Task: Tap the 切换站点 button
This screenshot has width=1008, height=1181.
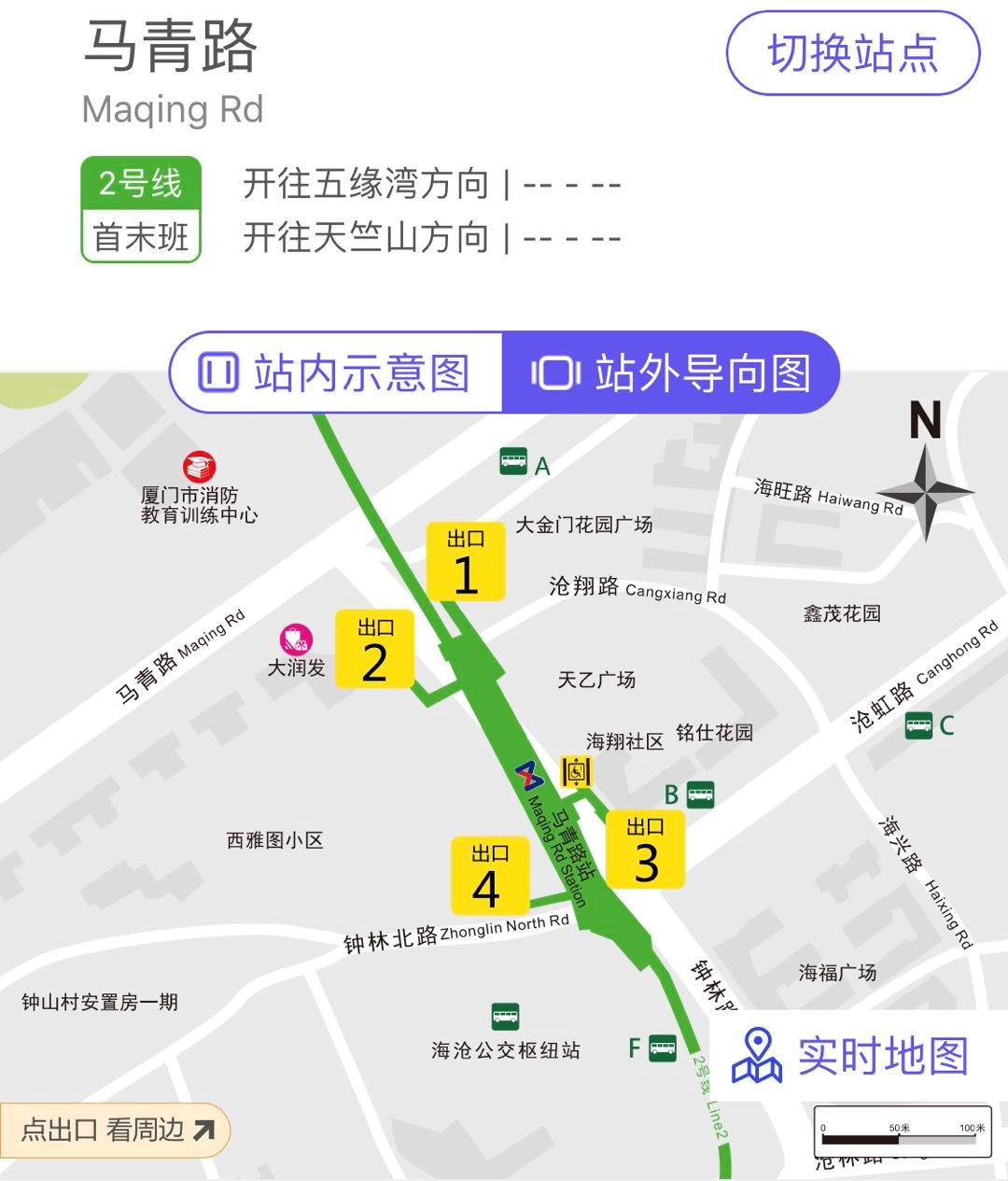Action: (x=852, y=53)
